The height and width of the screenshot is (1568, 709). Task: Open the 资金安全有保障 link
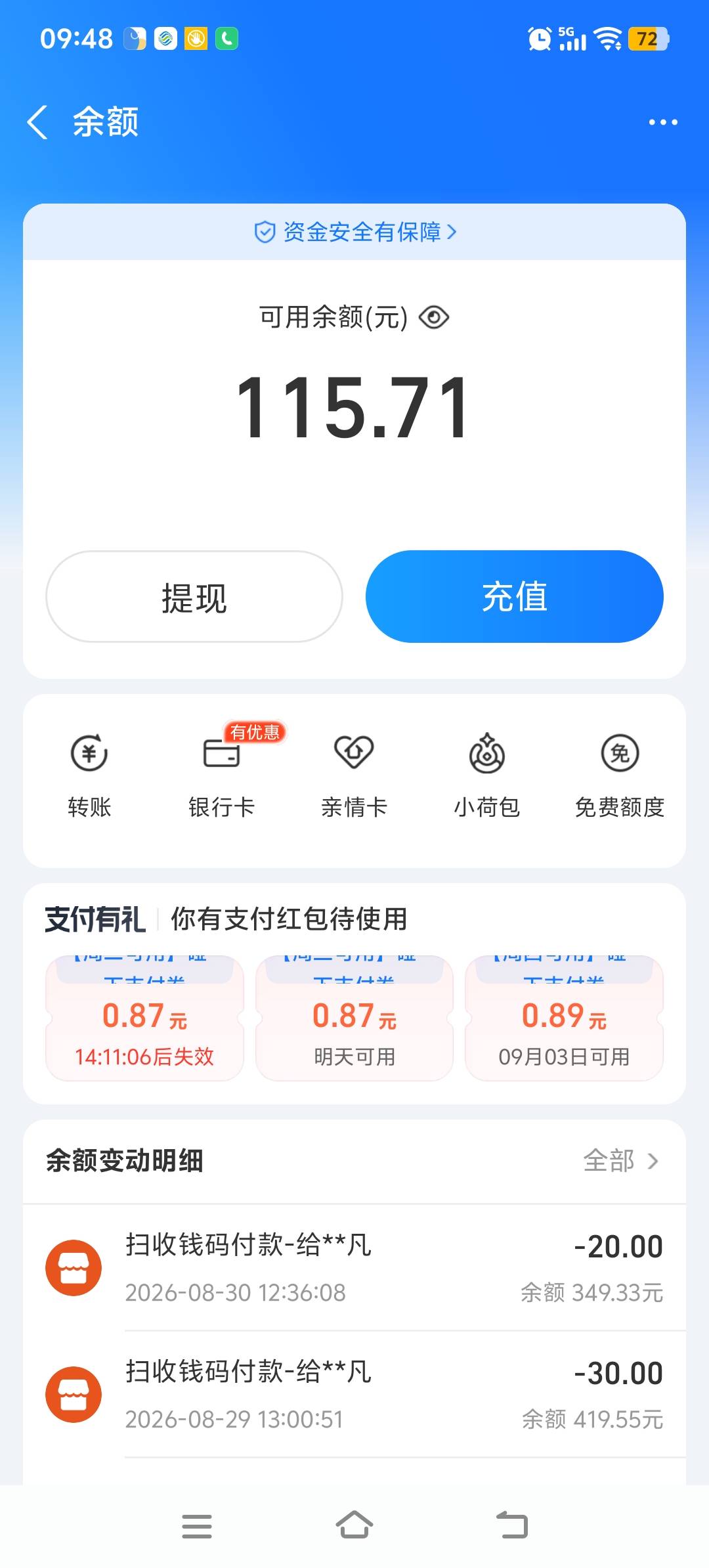coord(355,232)
